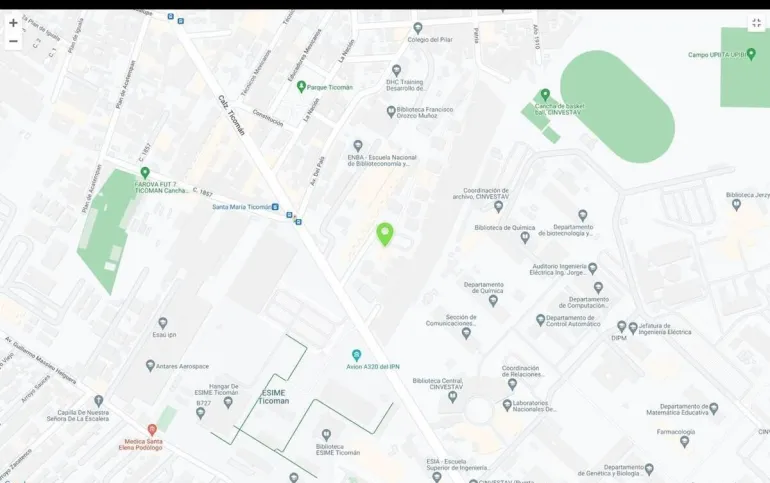Screen dimensions: 770x483
Task: Open Medica Santa Elena Podologo marker
Action: pos(152,429)
